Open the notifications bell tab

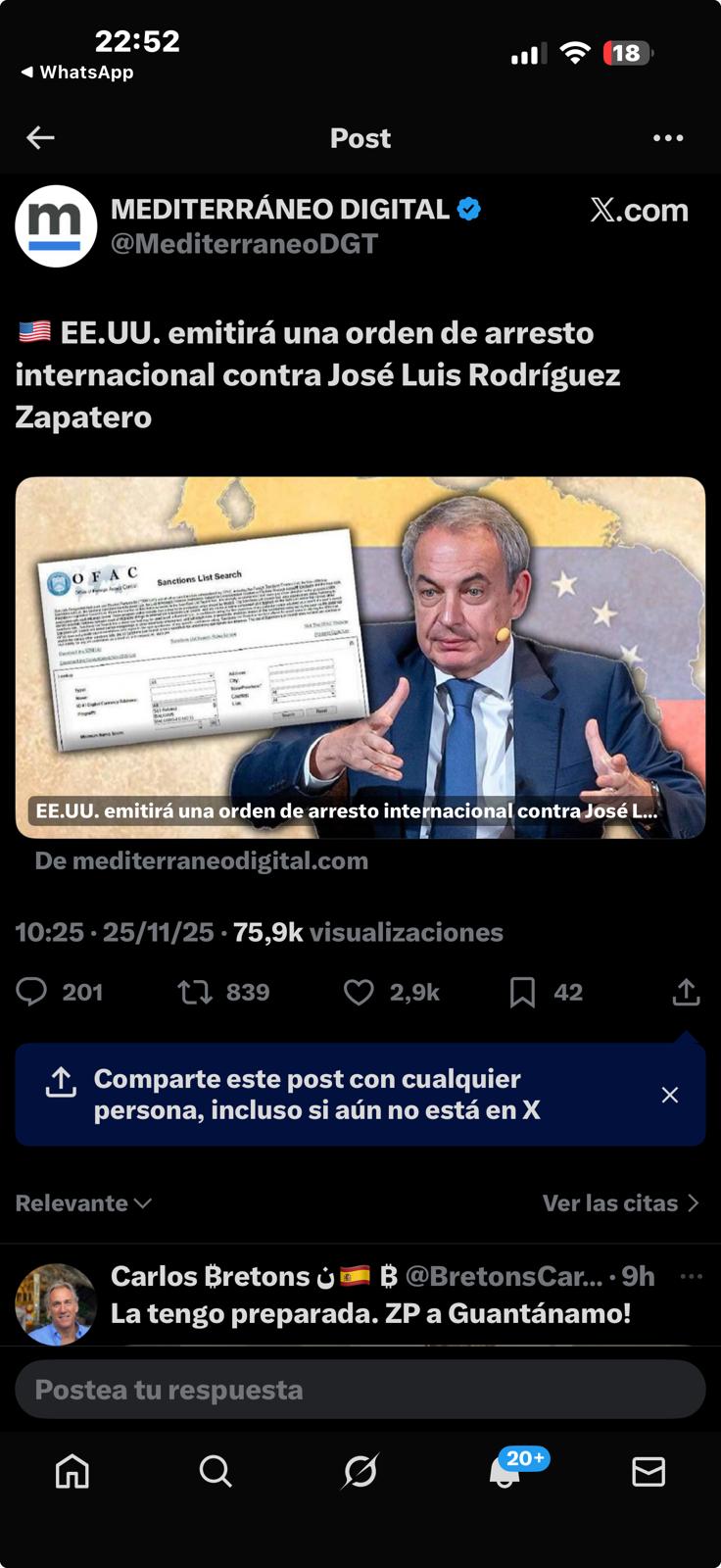click(505, 1471)
